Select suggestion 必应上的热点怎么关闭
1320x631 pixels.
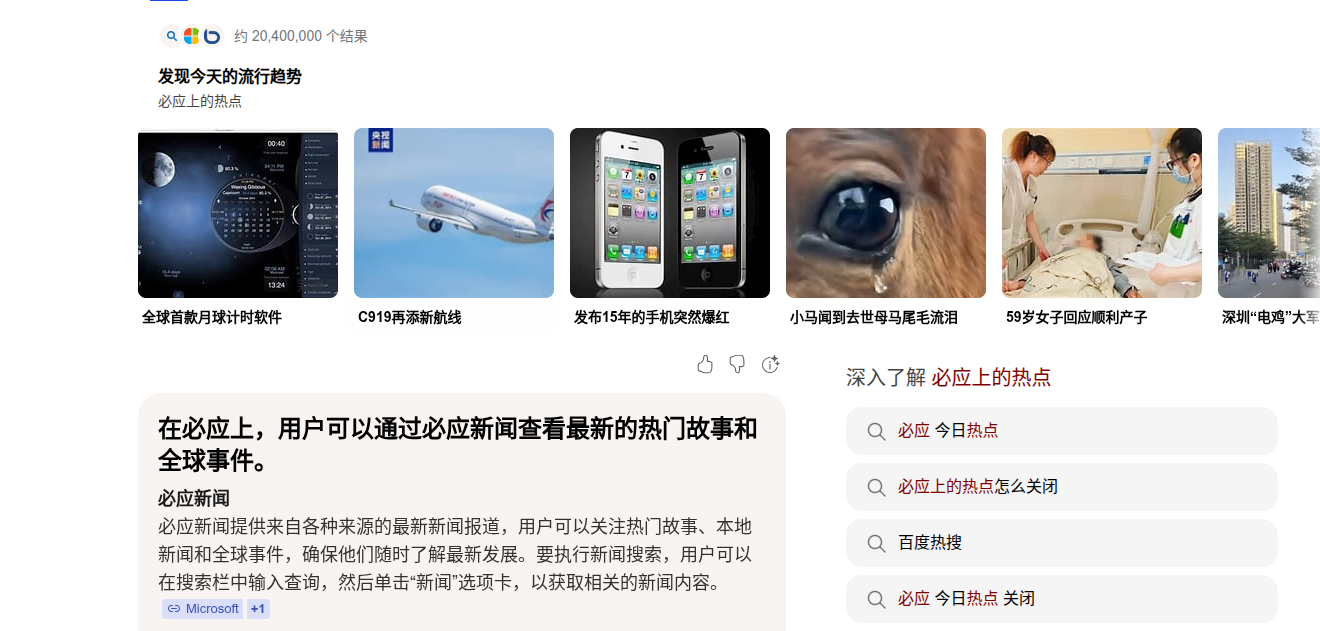(1062, 487)
